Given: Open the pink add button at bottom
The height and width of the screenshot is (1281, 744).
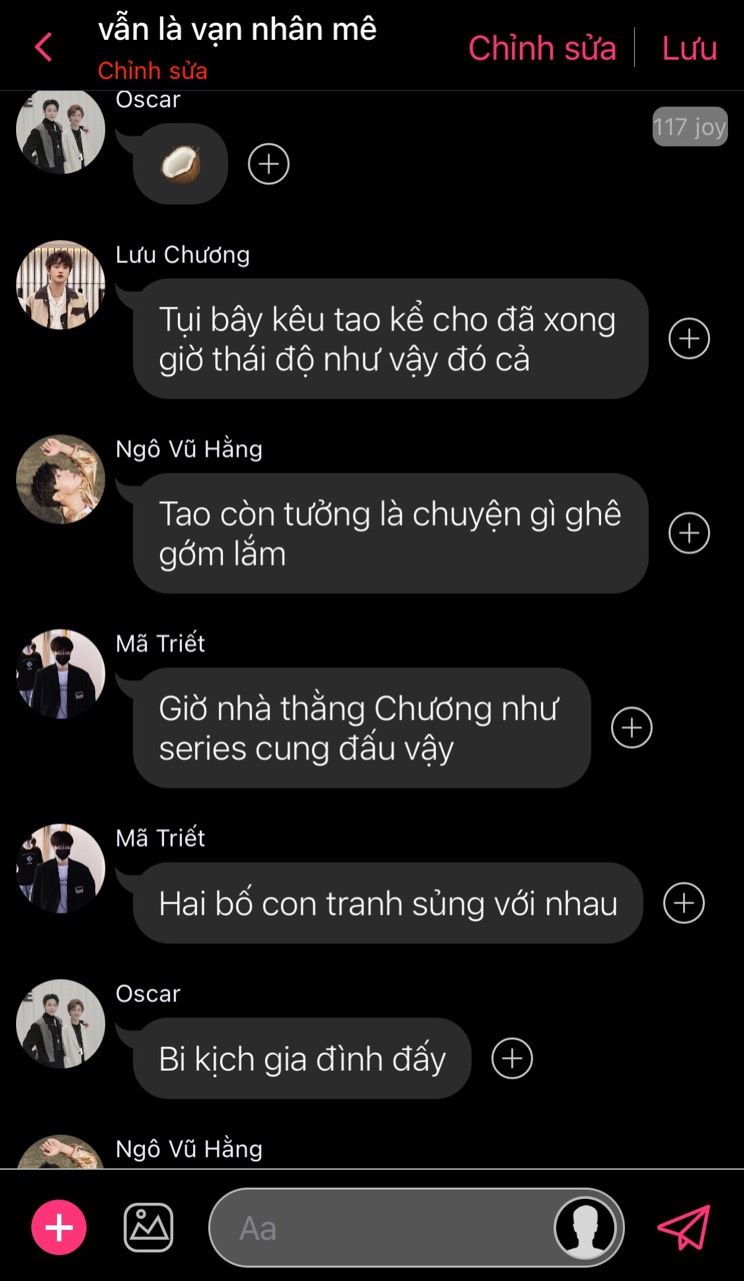Looking at the screenshot, I should pos(59,1227).
